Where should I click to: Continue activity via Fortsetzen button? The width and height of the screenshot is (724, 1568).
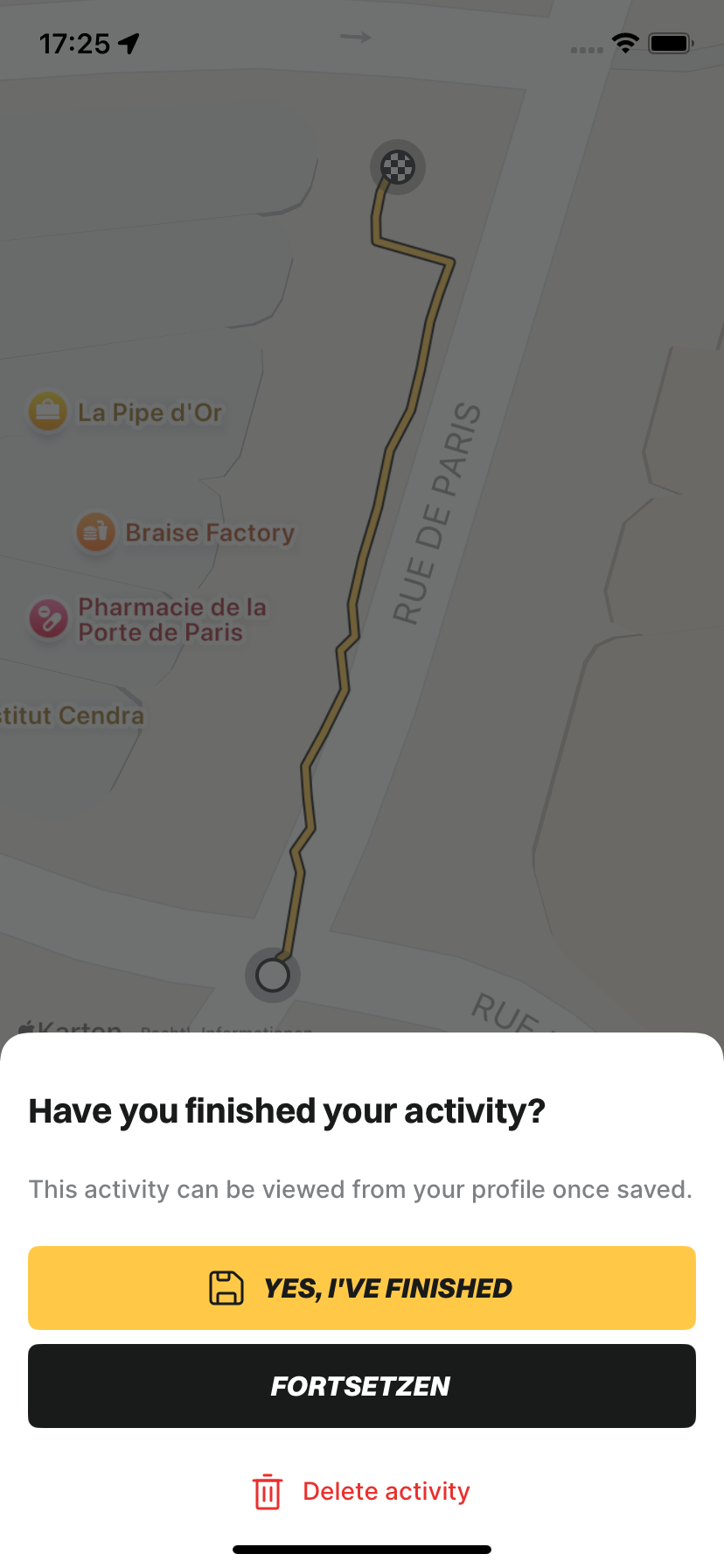[x=361, y=1386]
